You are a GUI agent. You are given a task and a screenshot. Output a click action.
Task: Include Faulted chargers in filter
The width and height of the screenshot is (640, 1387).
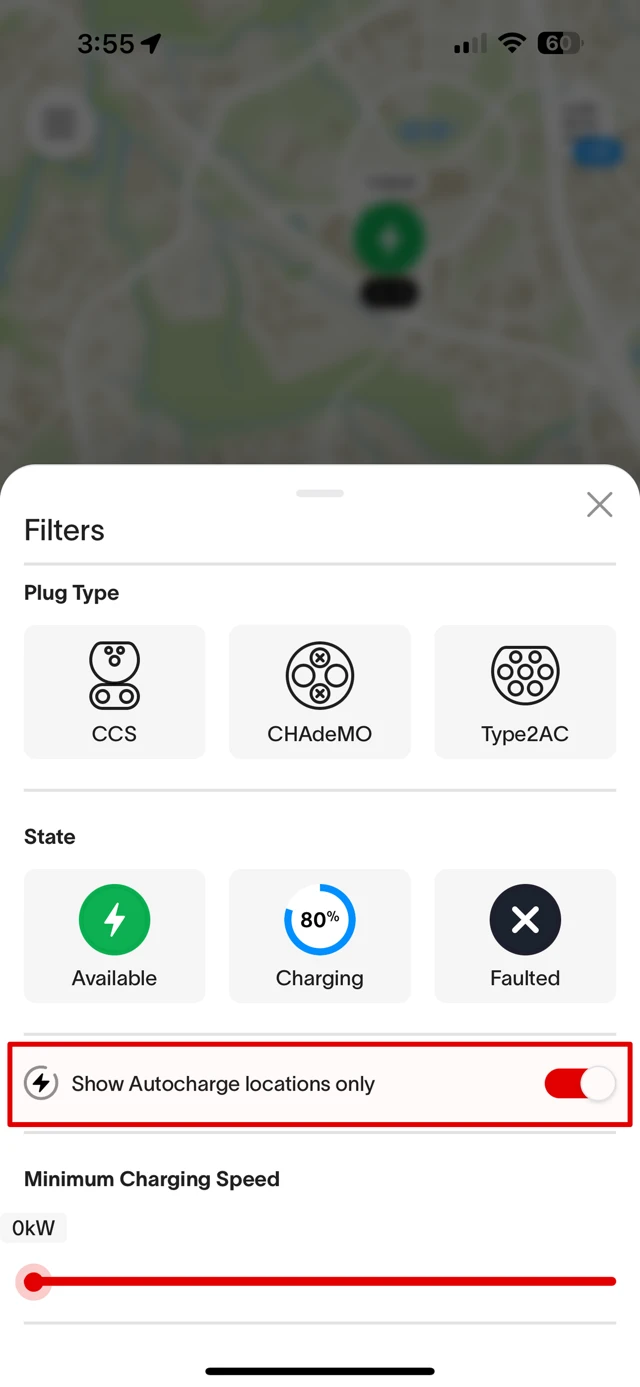point(524,935)
